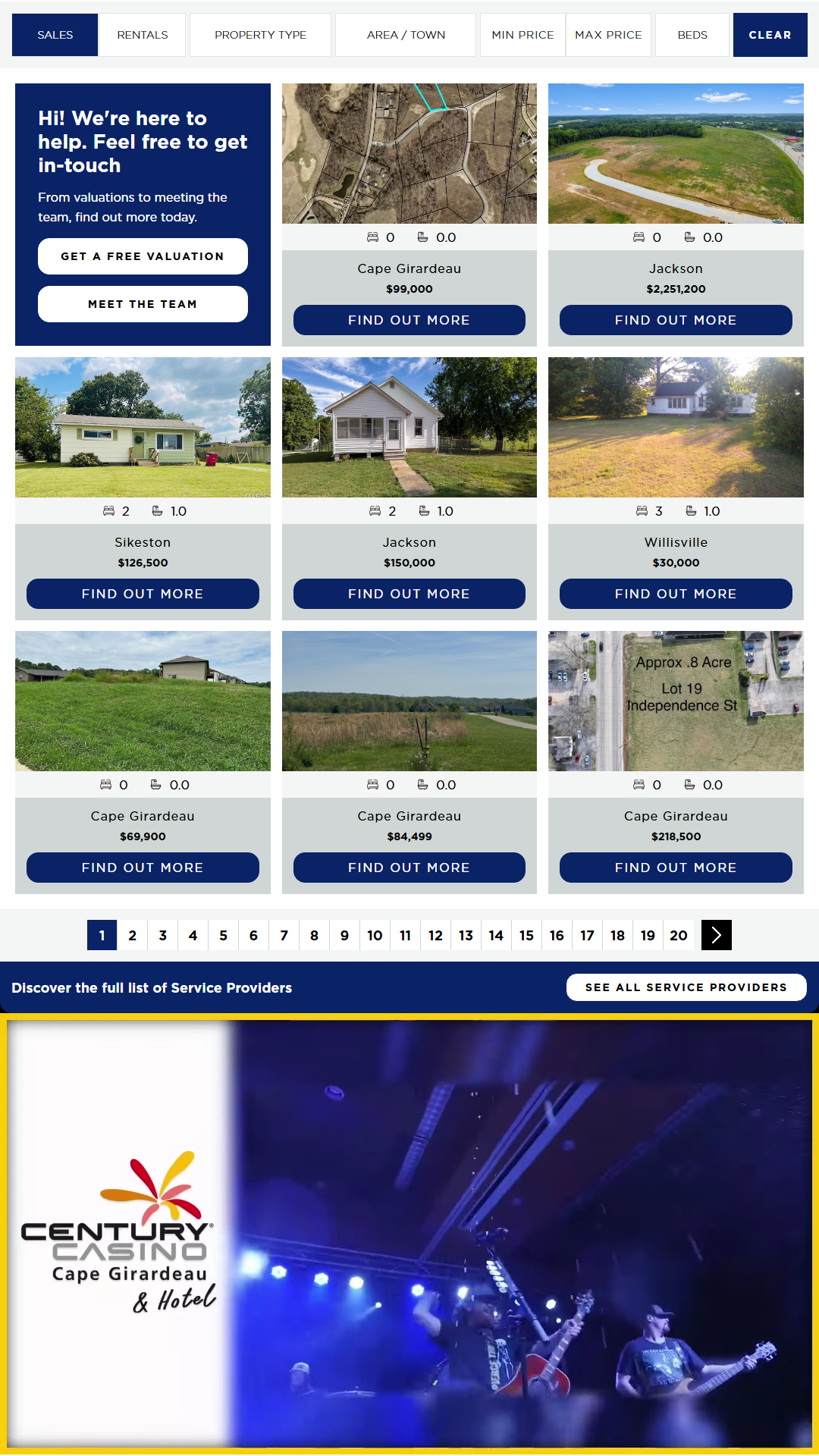Tap Get a Free Valuation
The height and width of the screenshot is (1456, 819).
pos(143,256)
